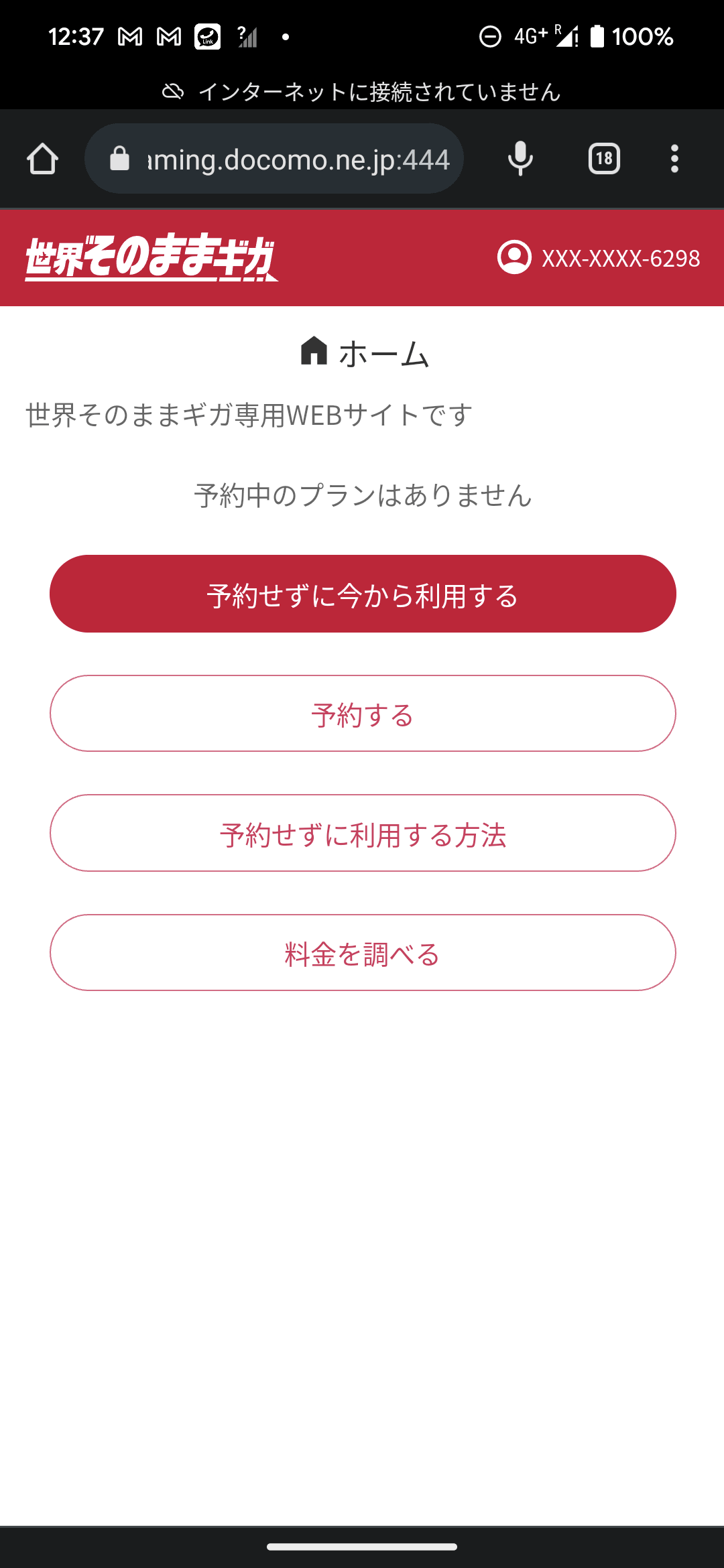Image resolution: width=724 pixels, height=1568 pixels.
Task: Tap the 4G+ signal indicator
Action: (x=530, y=37)
